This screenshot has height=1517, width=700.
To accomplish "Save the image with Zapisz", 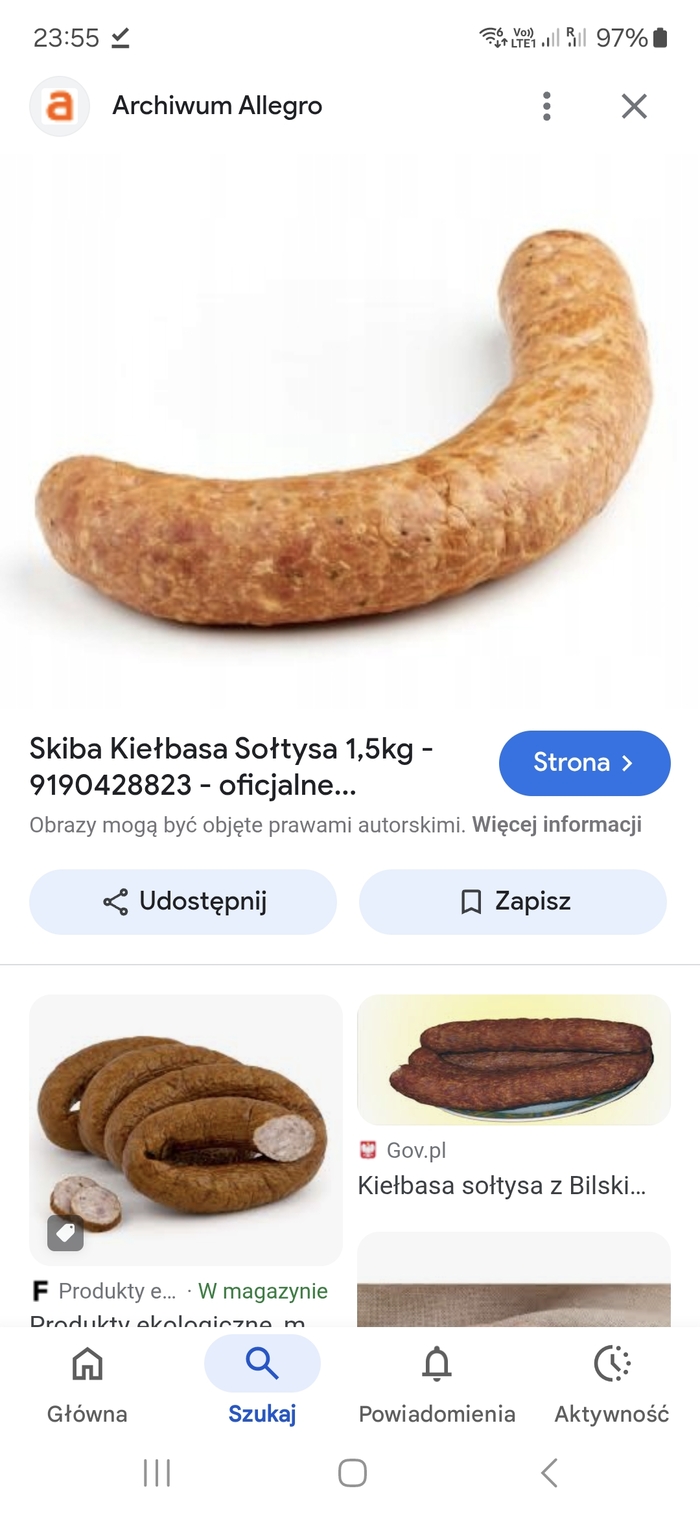I will coord(513,902).
